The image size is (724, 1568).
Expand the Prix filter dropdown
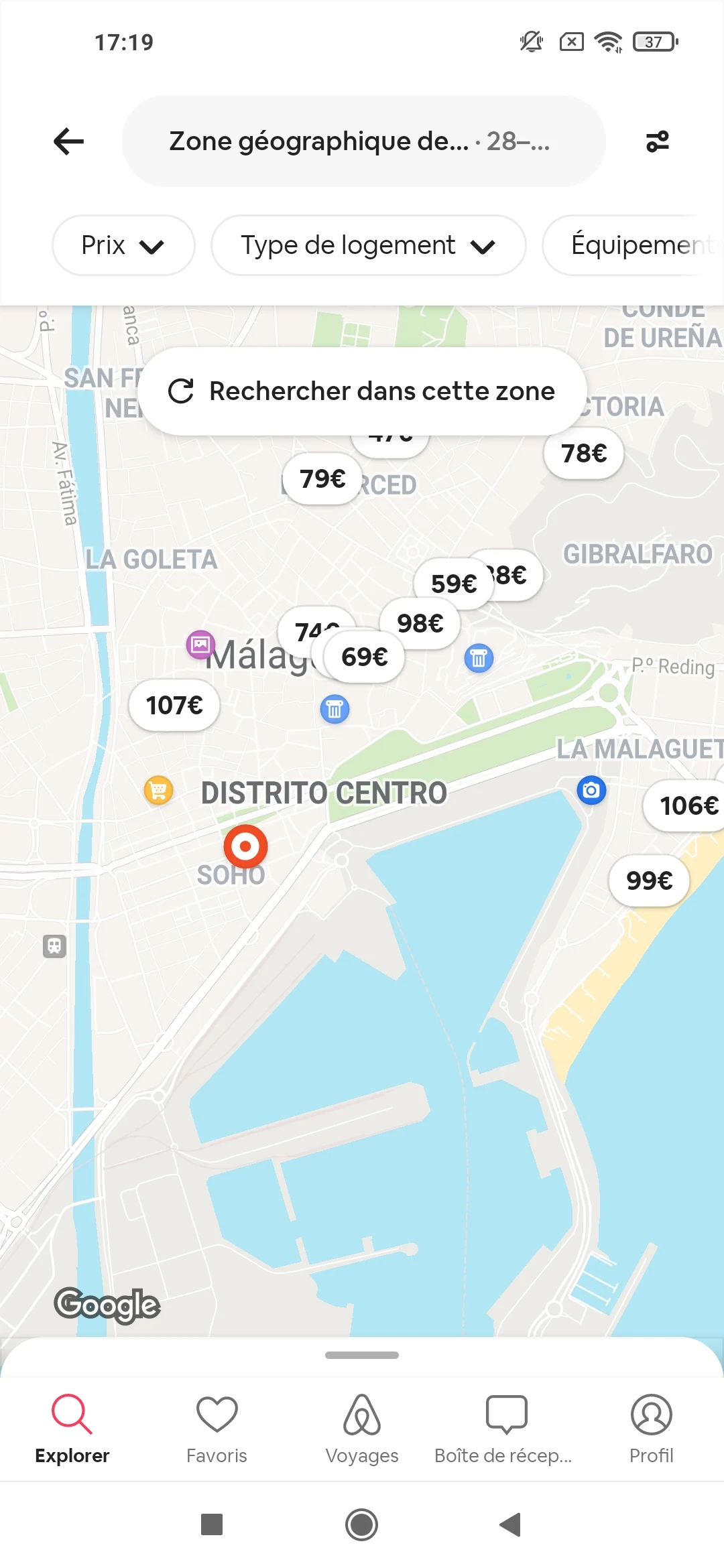click(123, 245)
